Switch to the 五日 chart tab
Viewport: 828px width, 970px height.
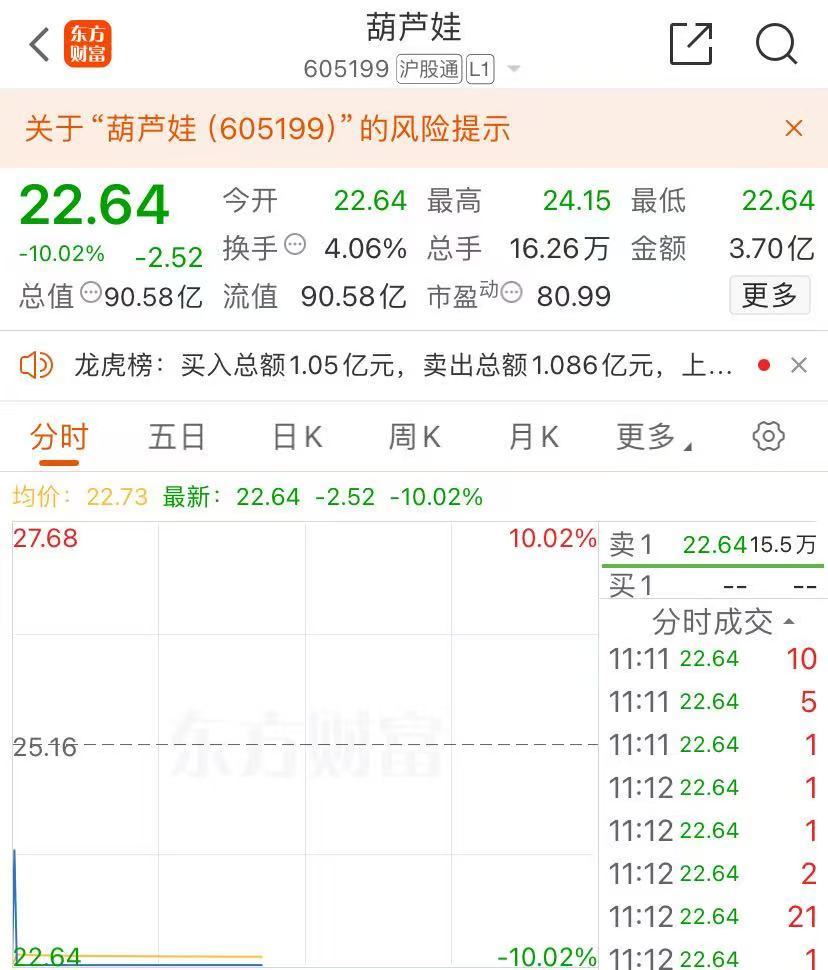click(x=177, y=437)
